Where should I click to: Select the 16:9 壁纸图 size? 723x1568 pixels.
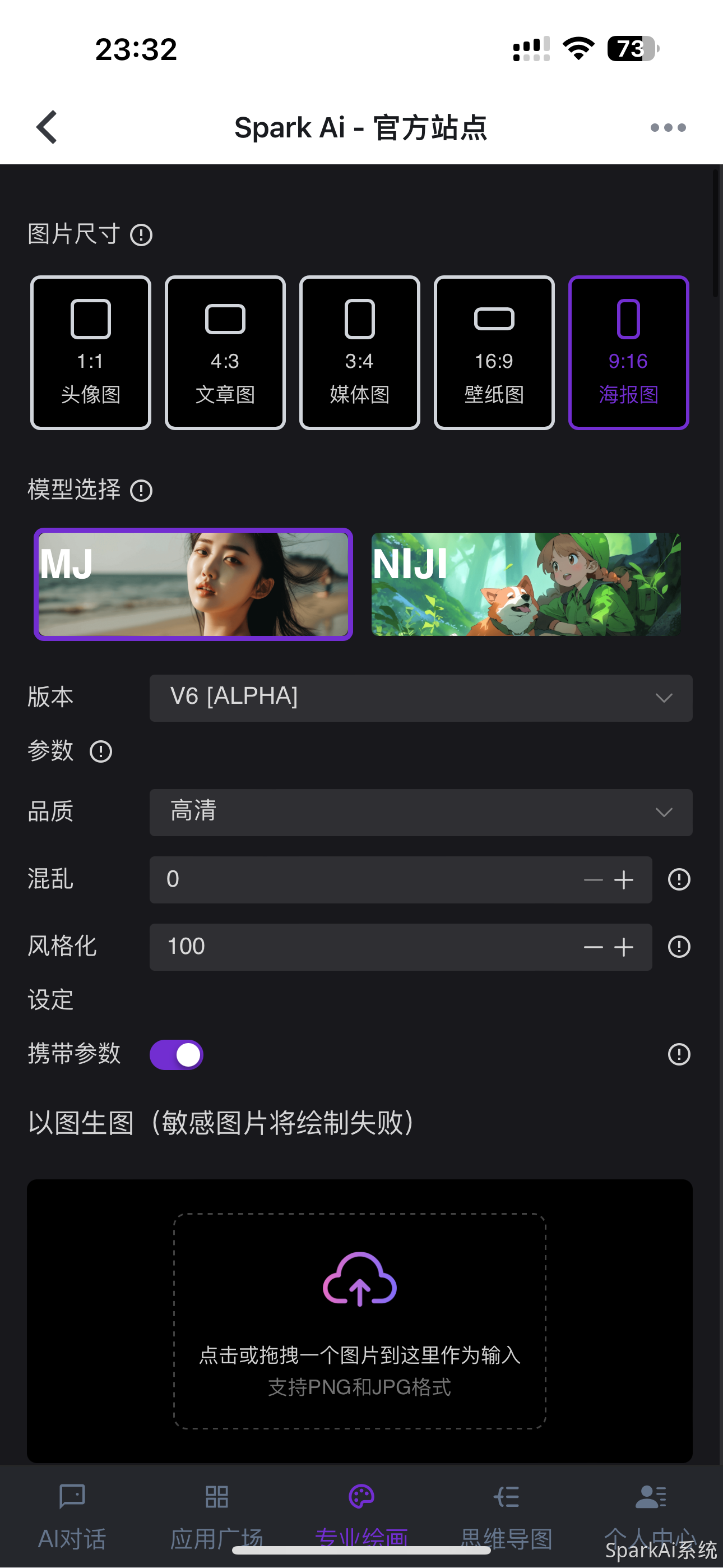(494, 352)
